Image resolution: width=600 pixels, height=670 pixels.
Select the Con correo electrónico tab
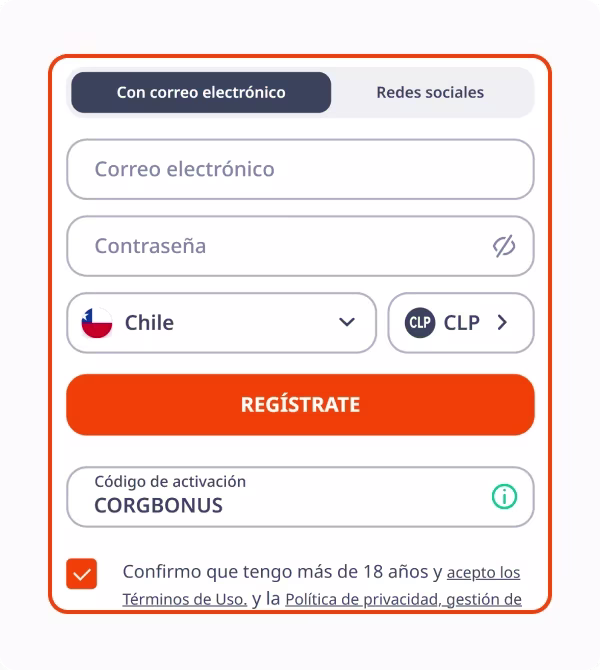201,92
